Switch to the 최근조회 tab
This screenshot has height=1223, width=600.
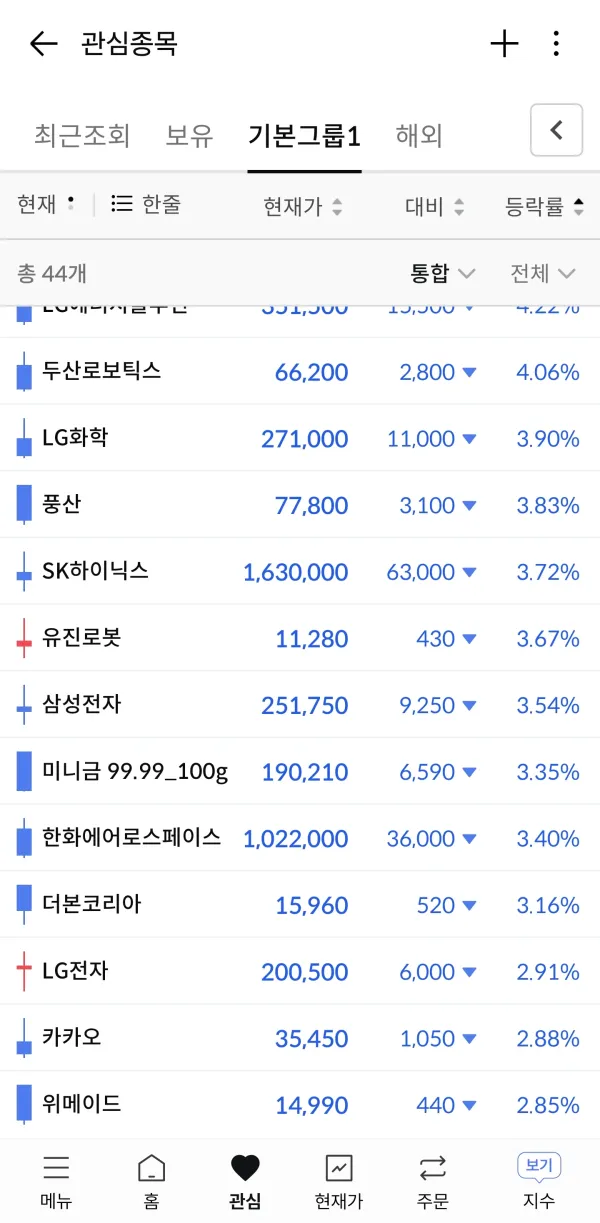coord(82,135)
